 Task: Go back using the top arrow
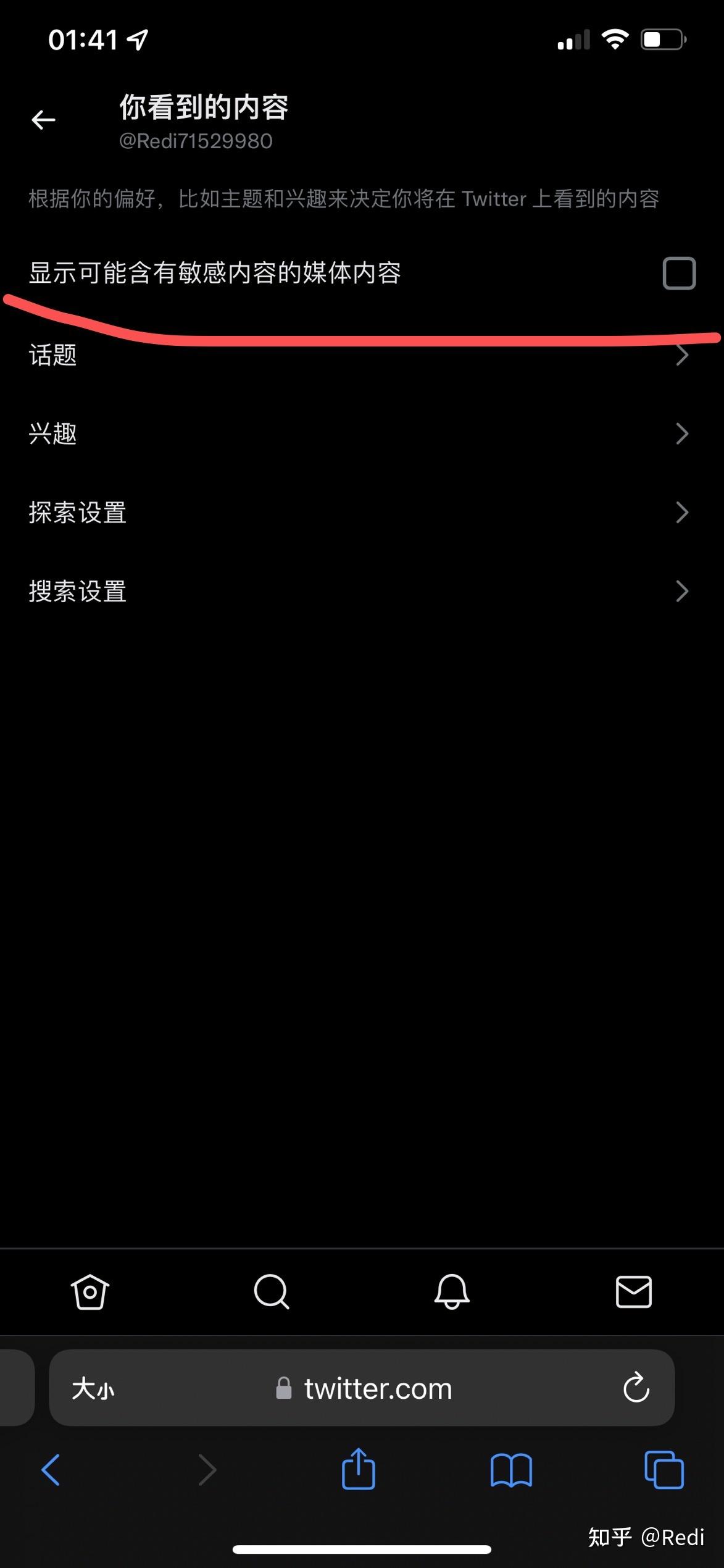pos(43,120)
